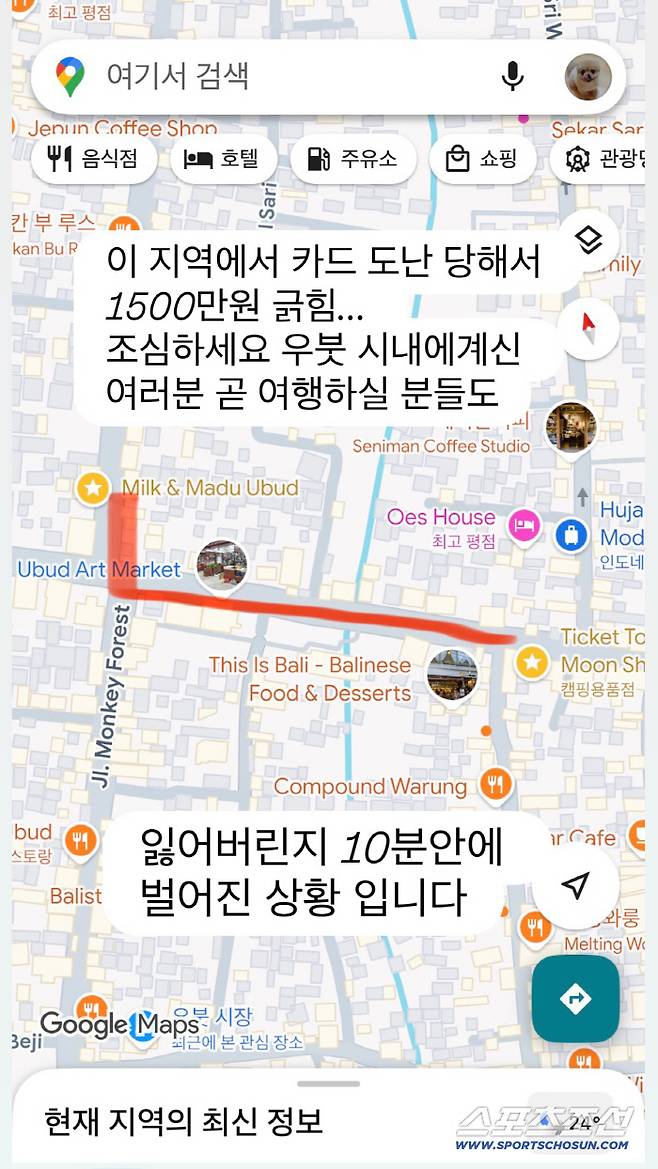Open the Compound Warung restaurant pin

click(495, 783)
